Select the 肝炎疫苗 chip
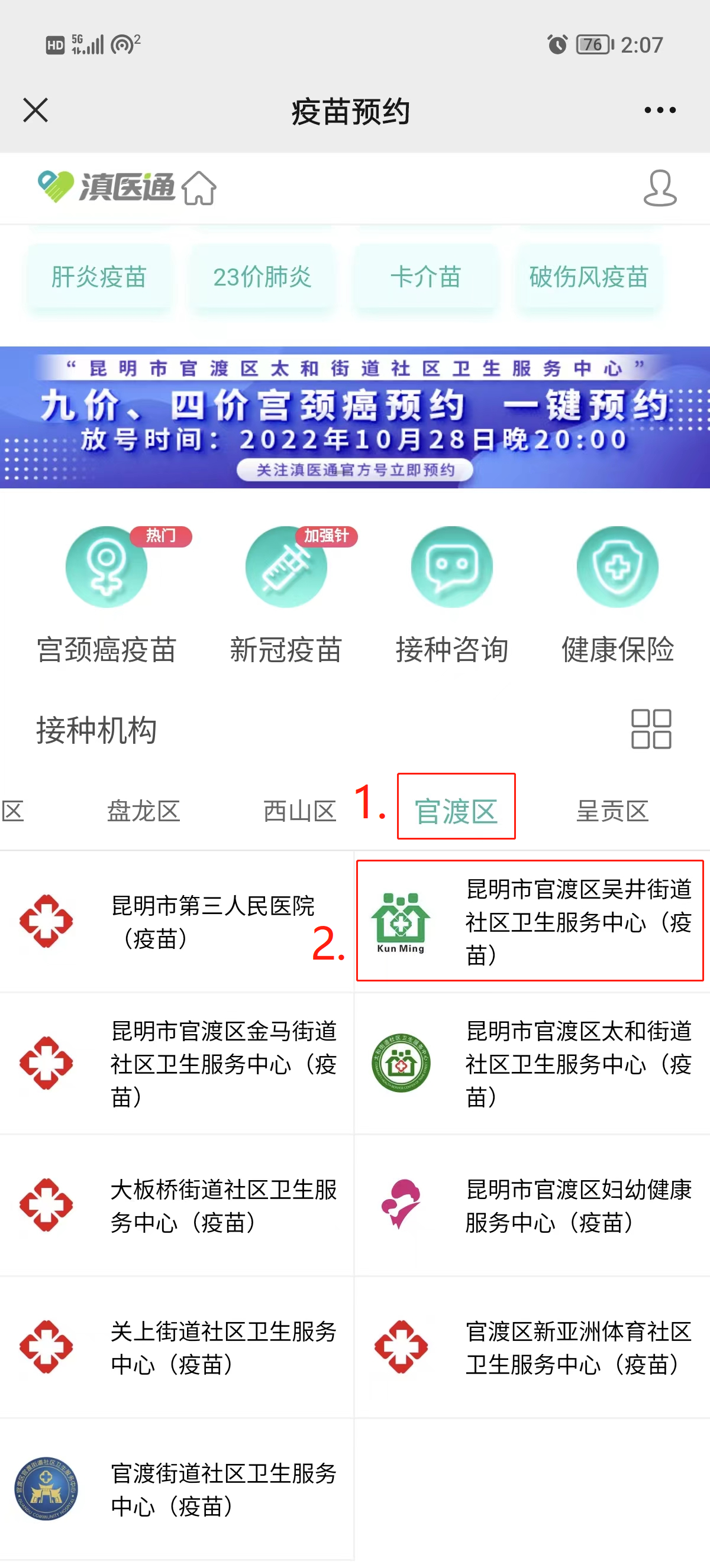This screenshot has width=710, height=1568. tap(99, 277)
